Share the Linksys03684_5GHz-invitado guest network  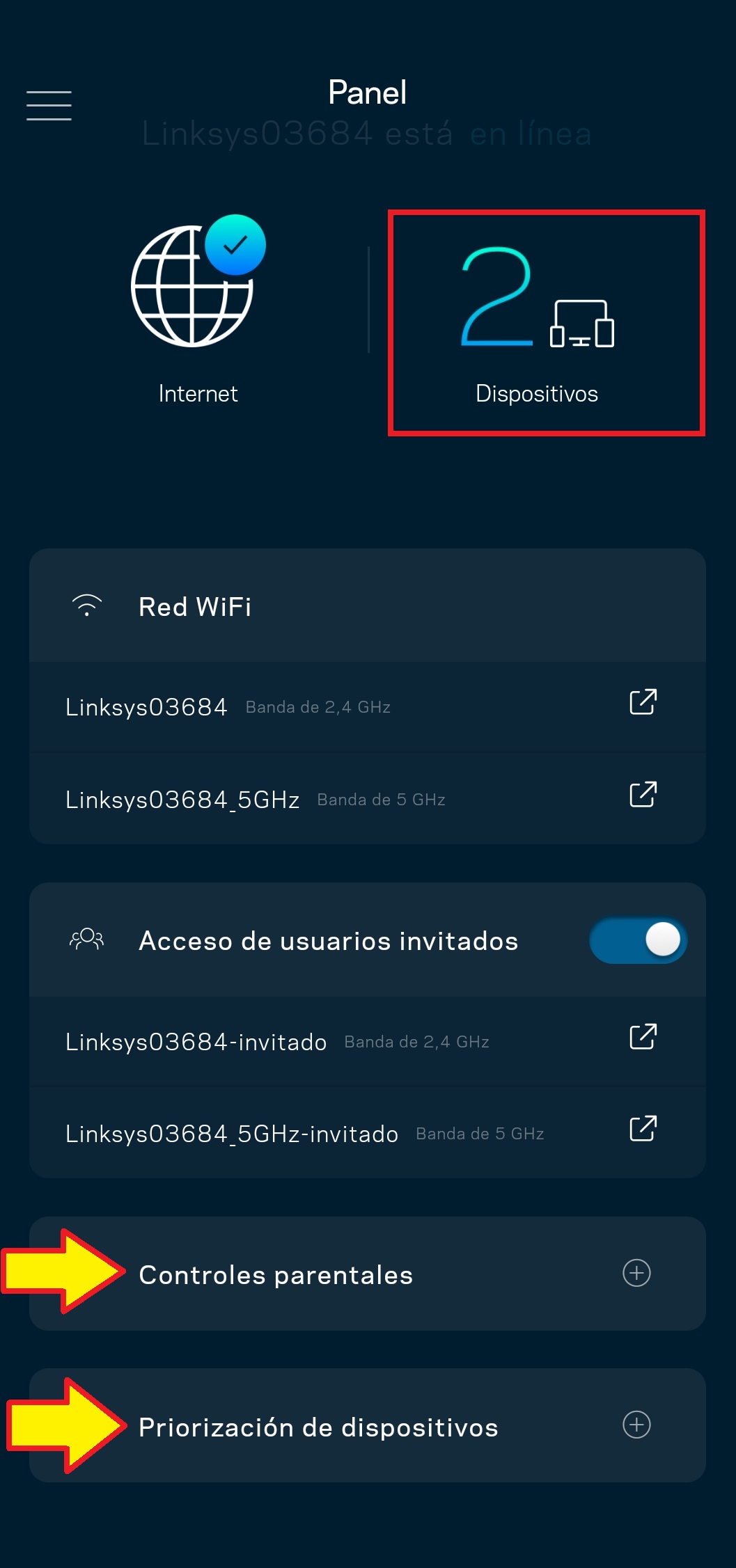pos(643,1128)
